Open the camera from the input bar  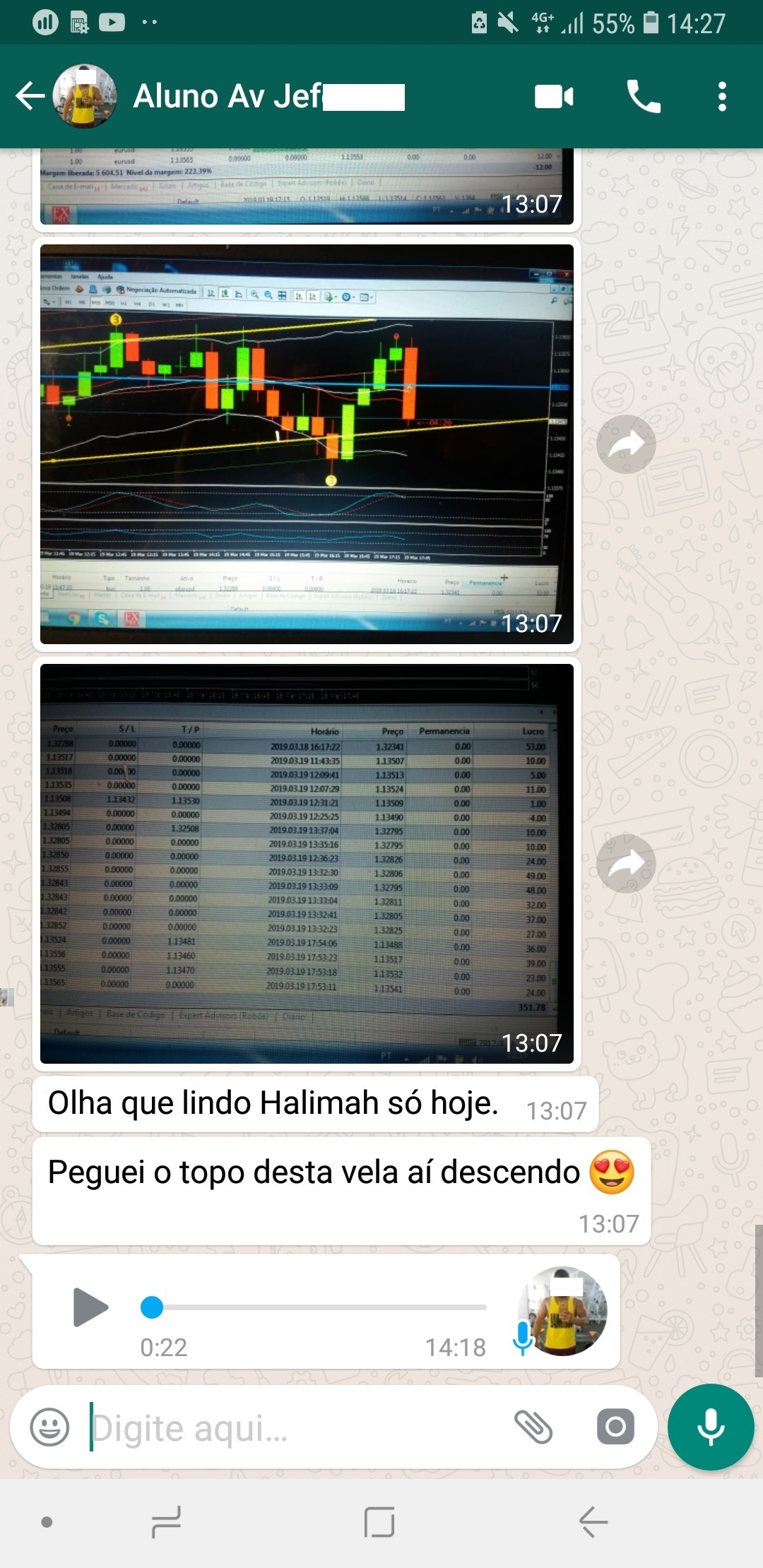pos(615,1427)
